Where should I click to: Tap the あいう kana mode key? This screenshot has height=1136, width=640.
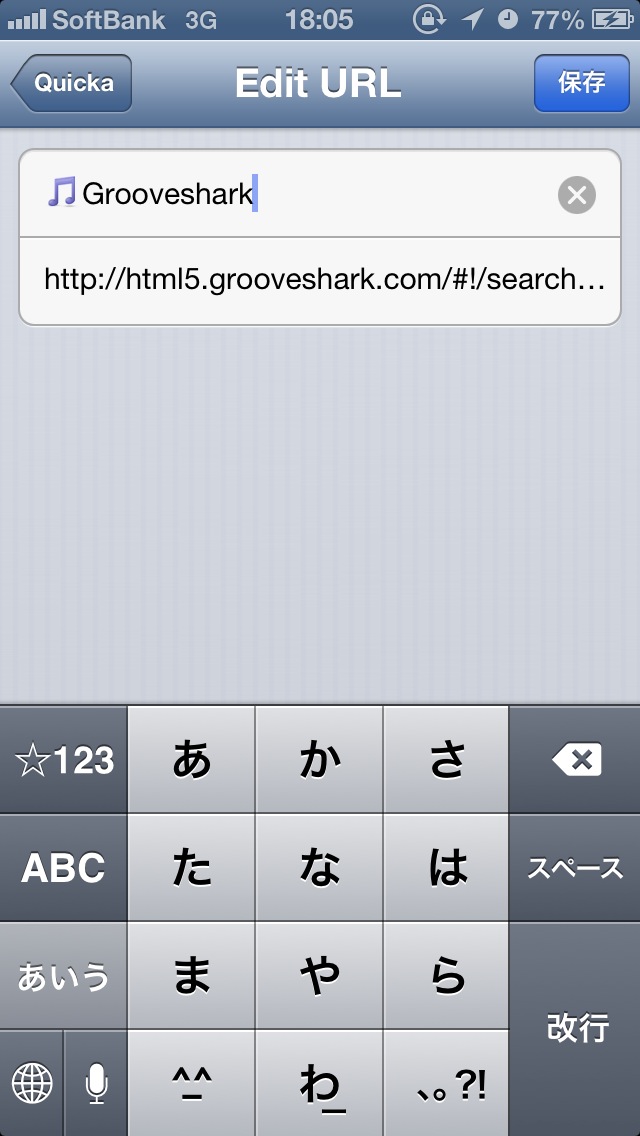click(63, 975)
